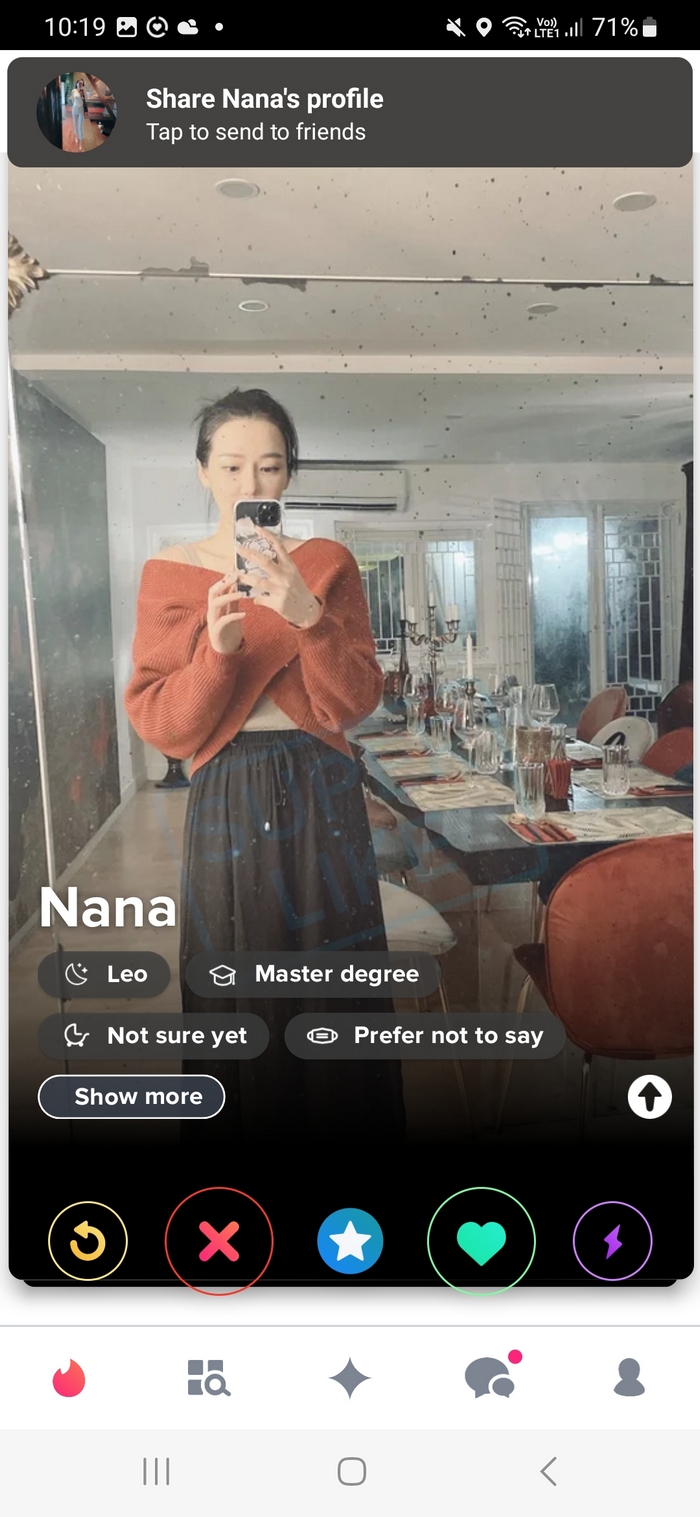
Task: Rewind to the previous profile
Action: pos(88,1242)
